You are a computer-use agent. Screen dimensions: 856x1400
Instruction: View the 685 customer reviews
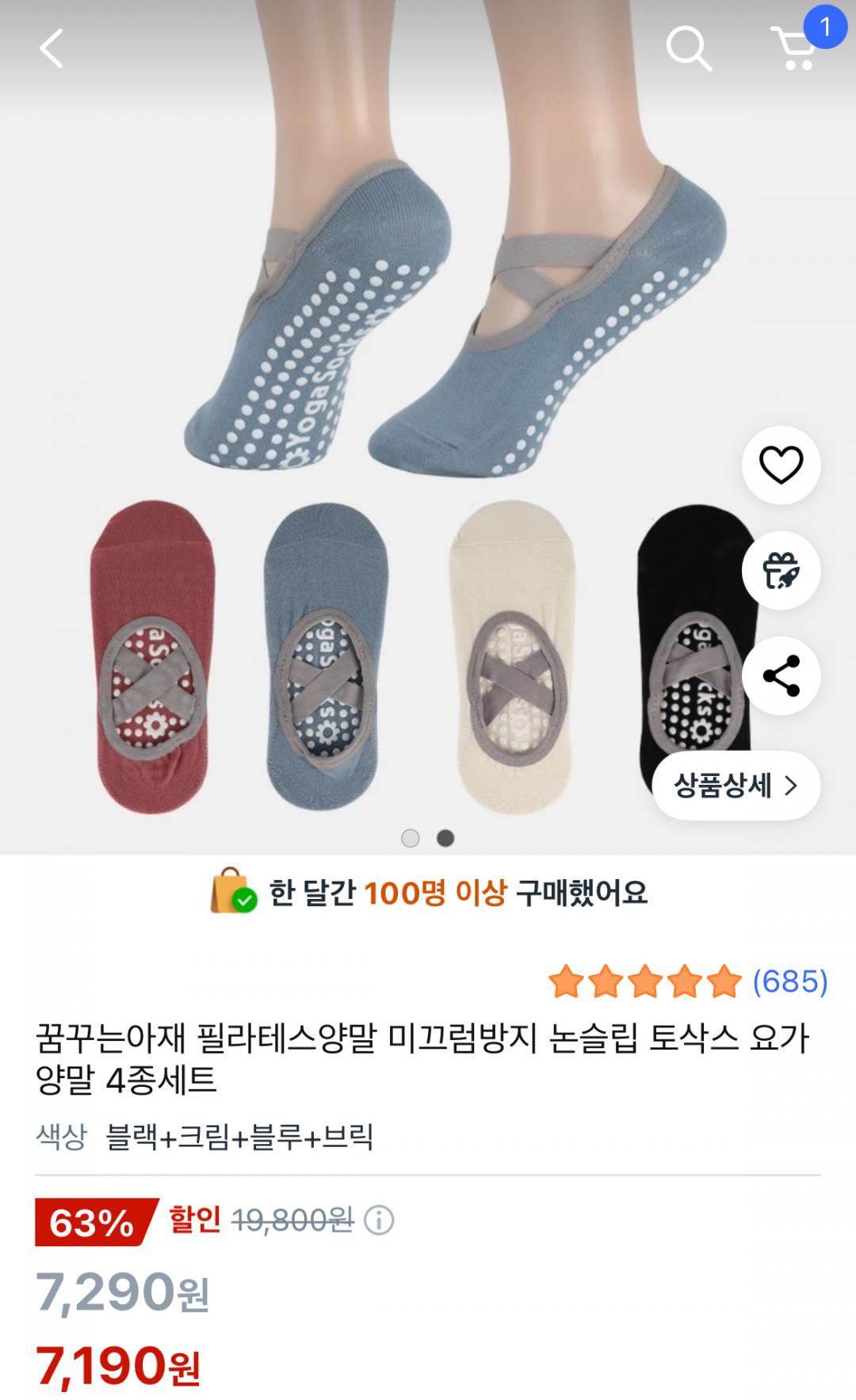[x=789, y=981]
